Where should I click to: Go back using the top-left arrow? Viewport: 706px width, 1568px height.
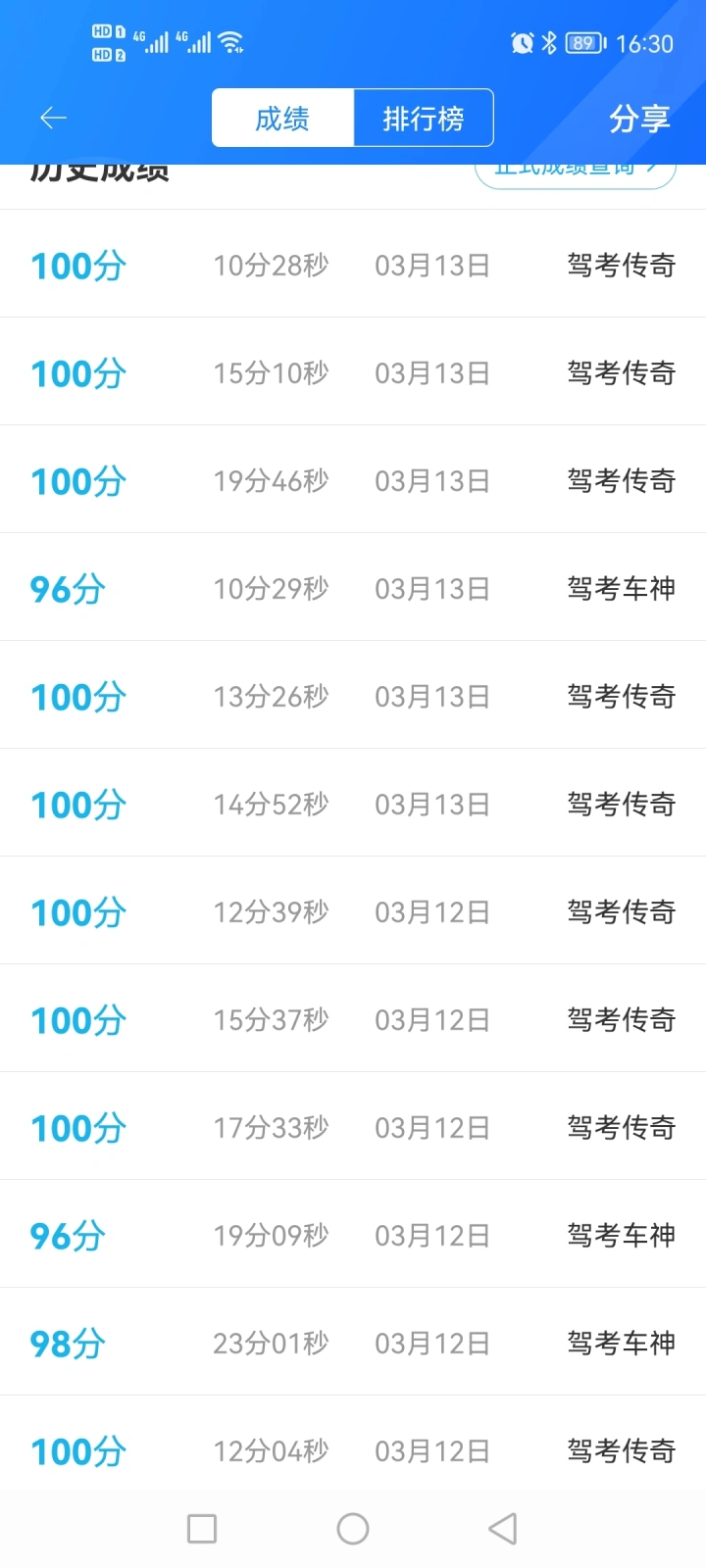(x=53, y=119)
